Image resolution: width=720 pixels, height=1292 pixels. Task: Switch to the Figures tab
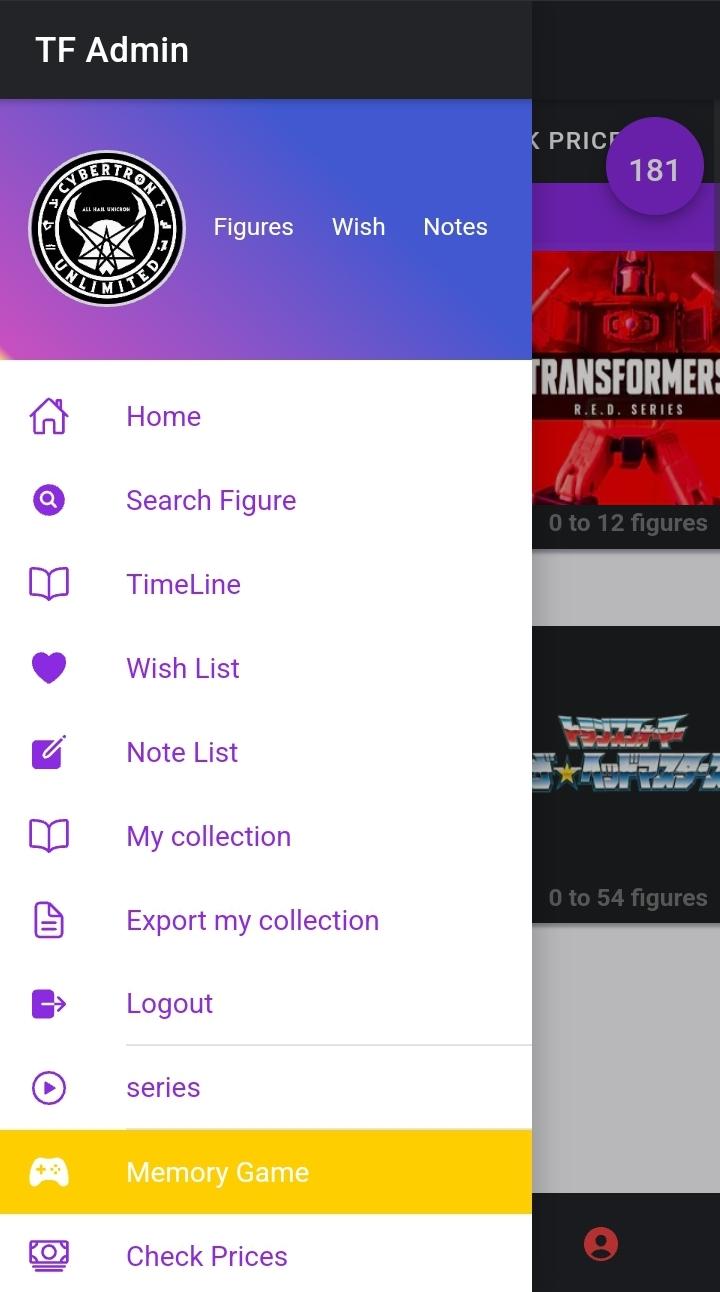click(253, 227)
